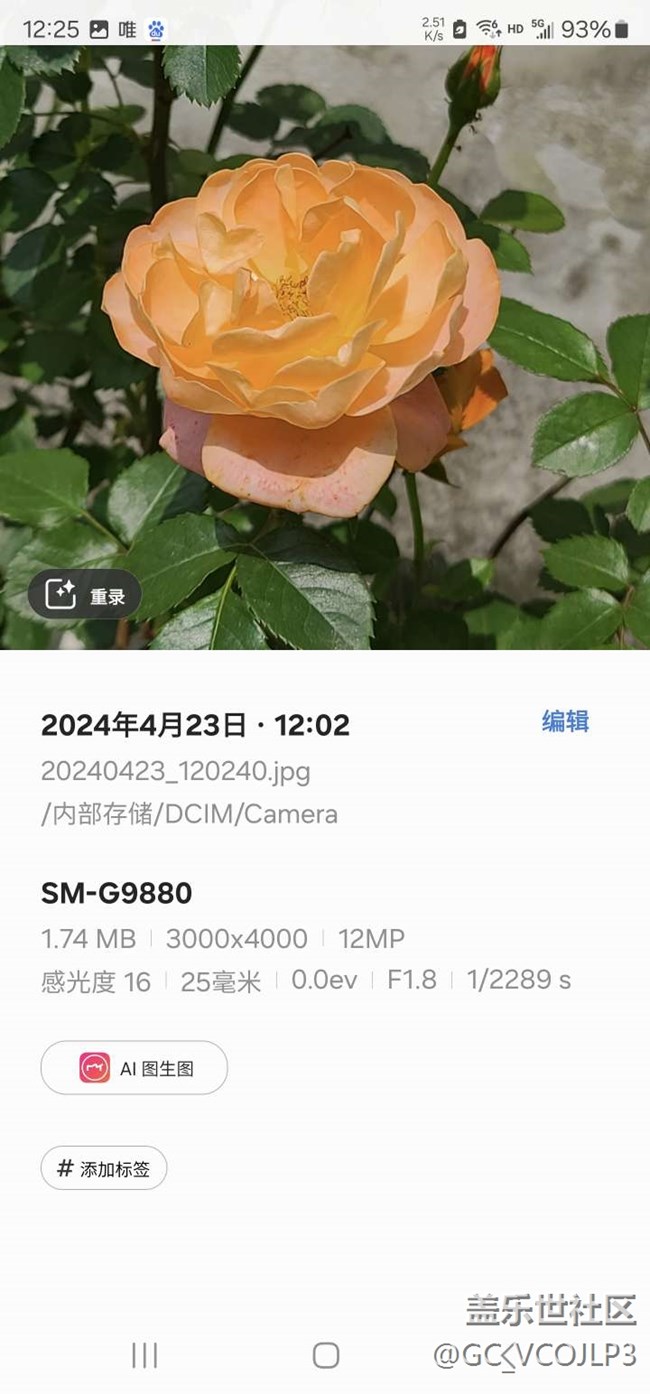Viewport: 650px width, 1394px height.
Task: Launch AI 图生图 feature
Action: [134, 1068]
